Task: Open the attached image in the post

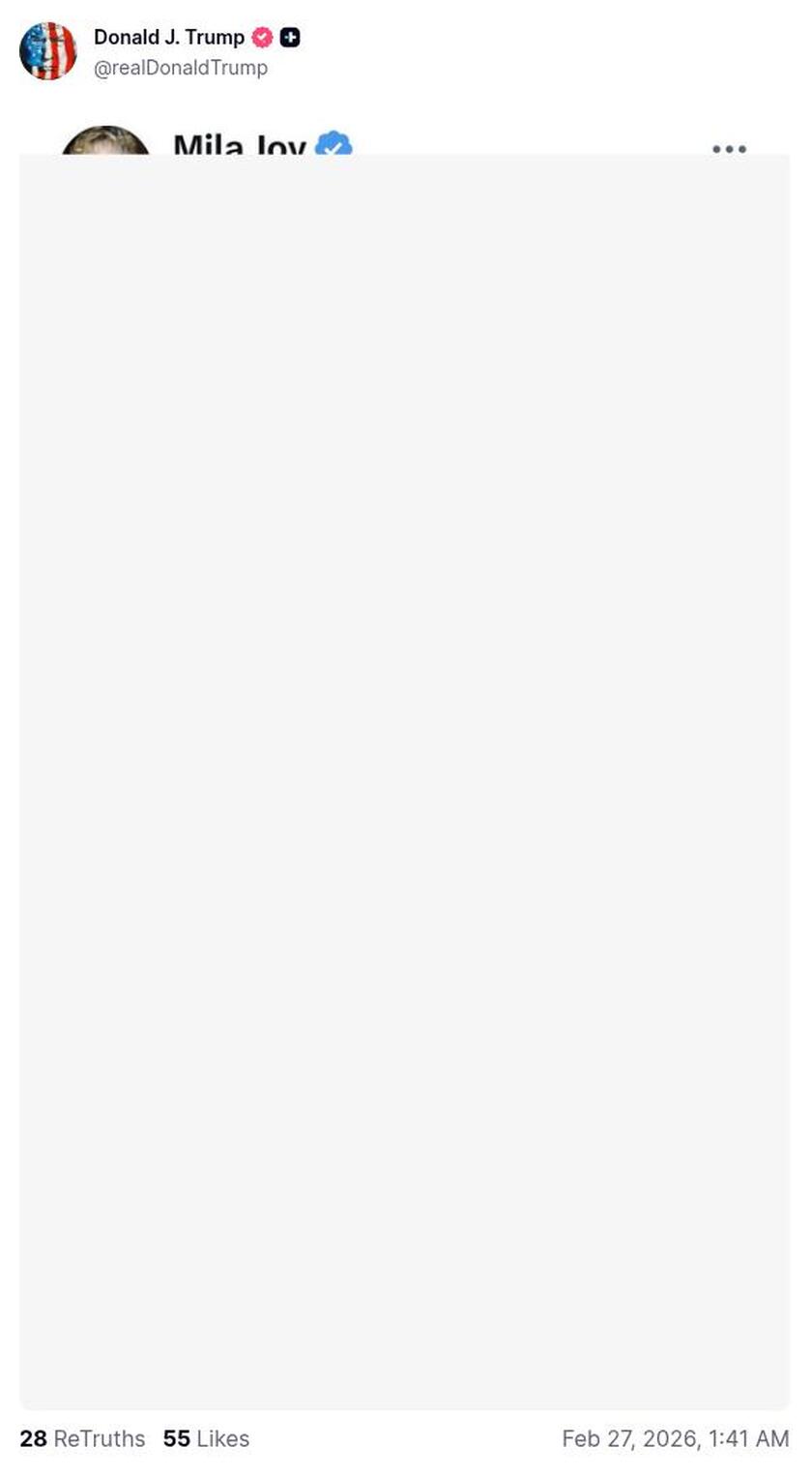Action: [x=405, y=774]
